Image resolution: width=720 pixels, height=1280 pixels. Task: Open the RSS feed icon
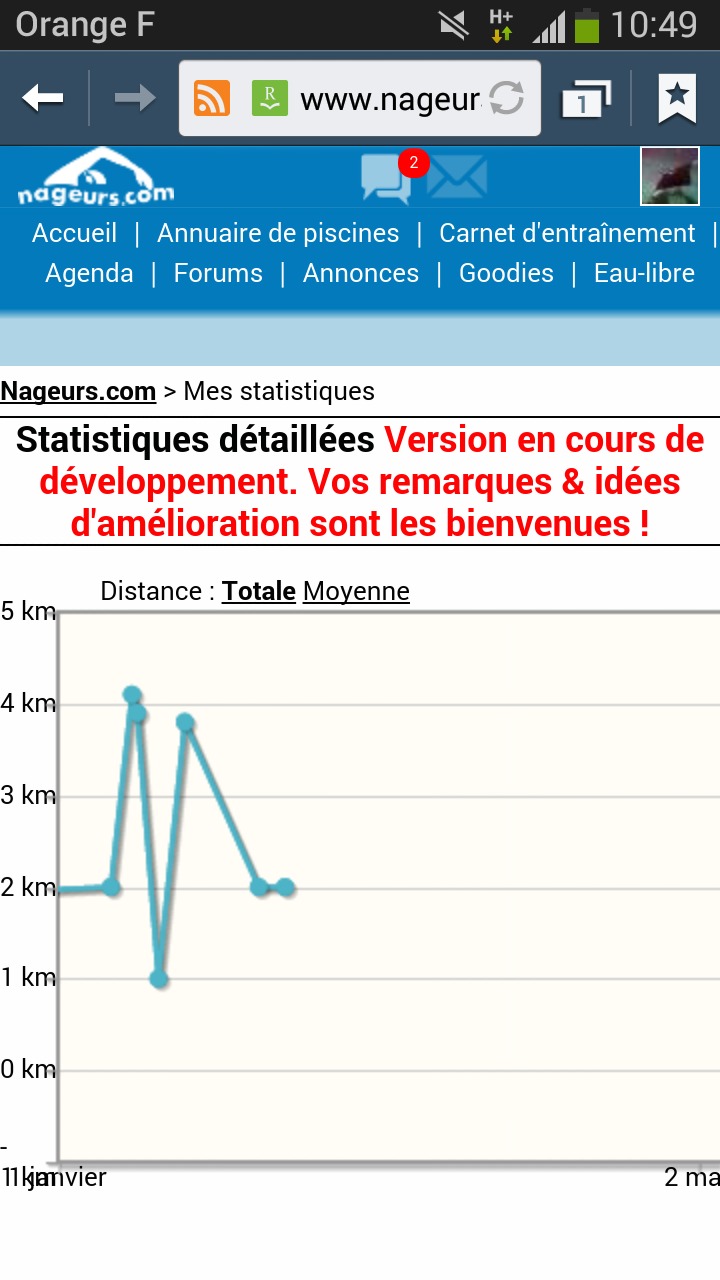211,99
